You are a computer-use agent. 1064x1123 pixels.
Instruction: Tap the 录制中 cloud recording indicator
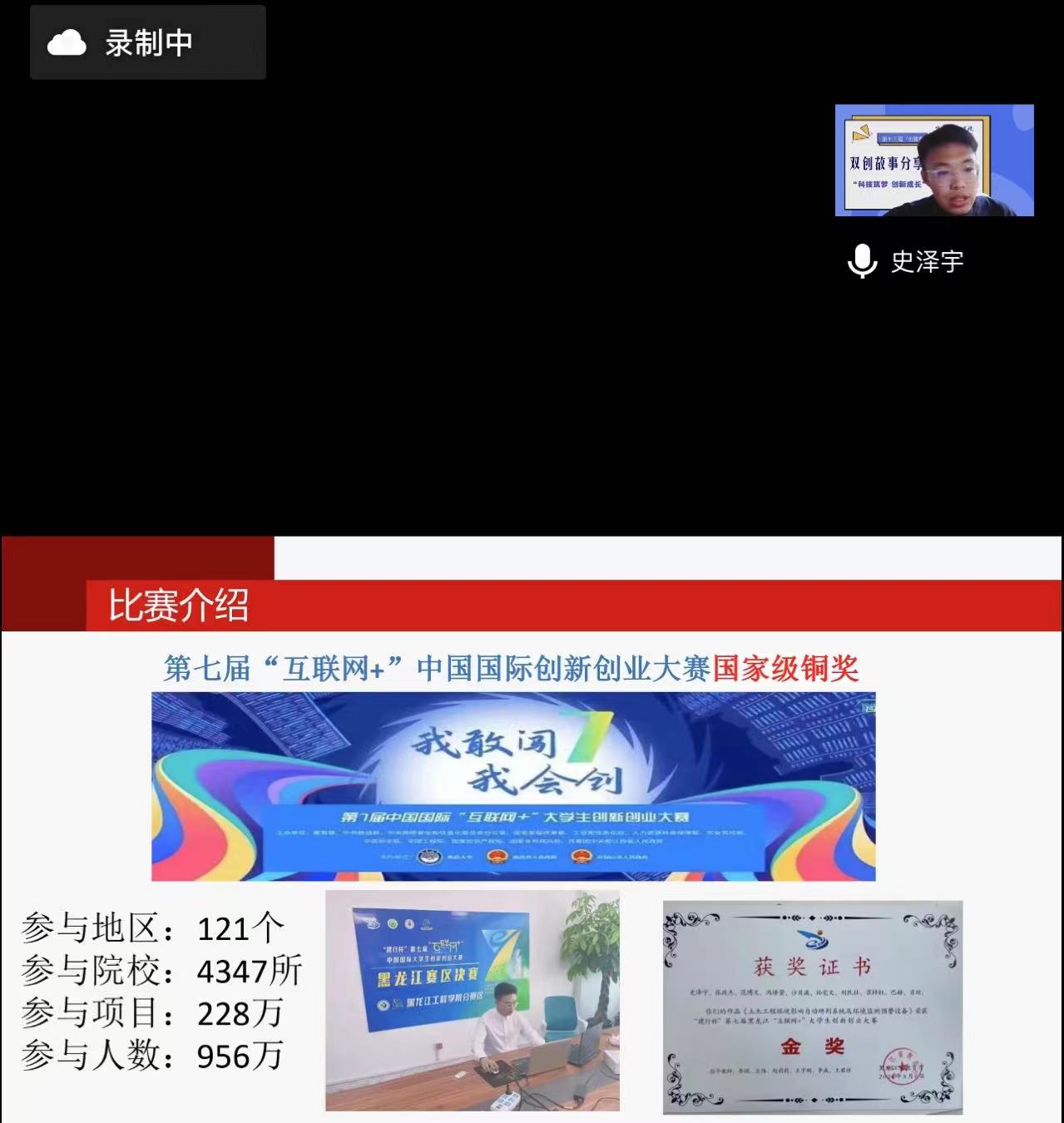147,43
